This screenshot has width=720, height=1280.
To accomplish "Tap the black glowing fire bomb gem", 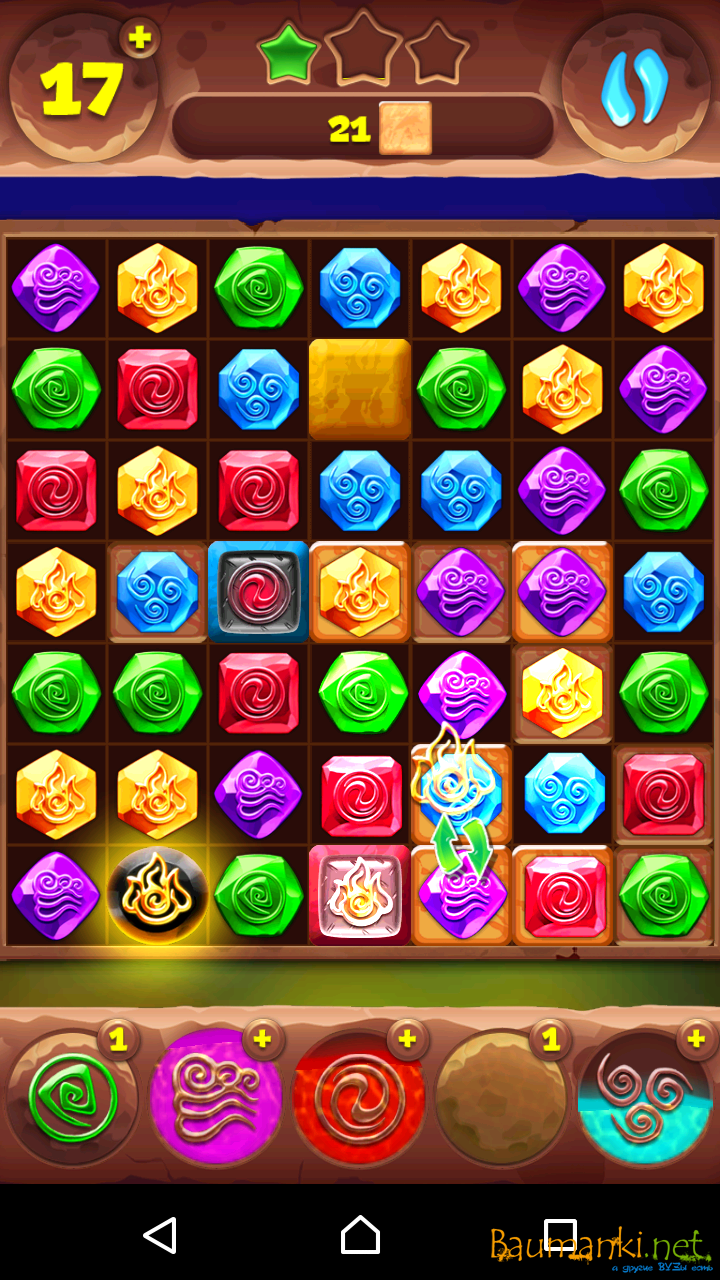I will pyautogui.click(x=157, y=894).
